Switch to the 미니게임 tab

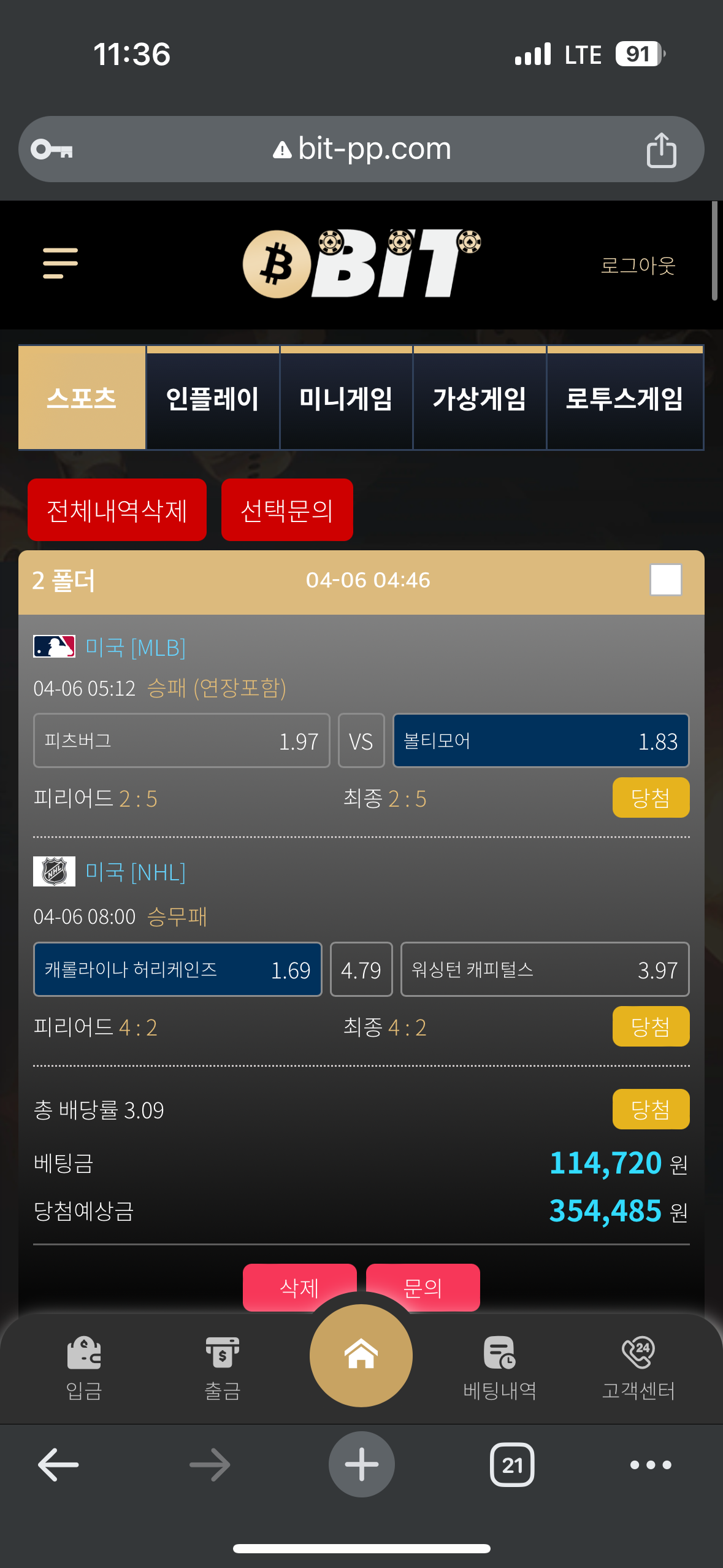(346, 398)
